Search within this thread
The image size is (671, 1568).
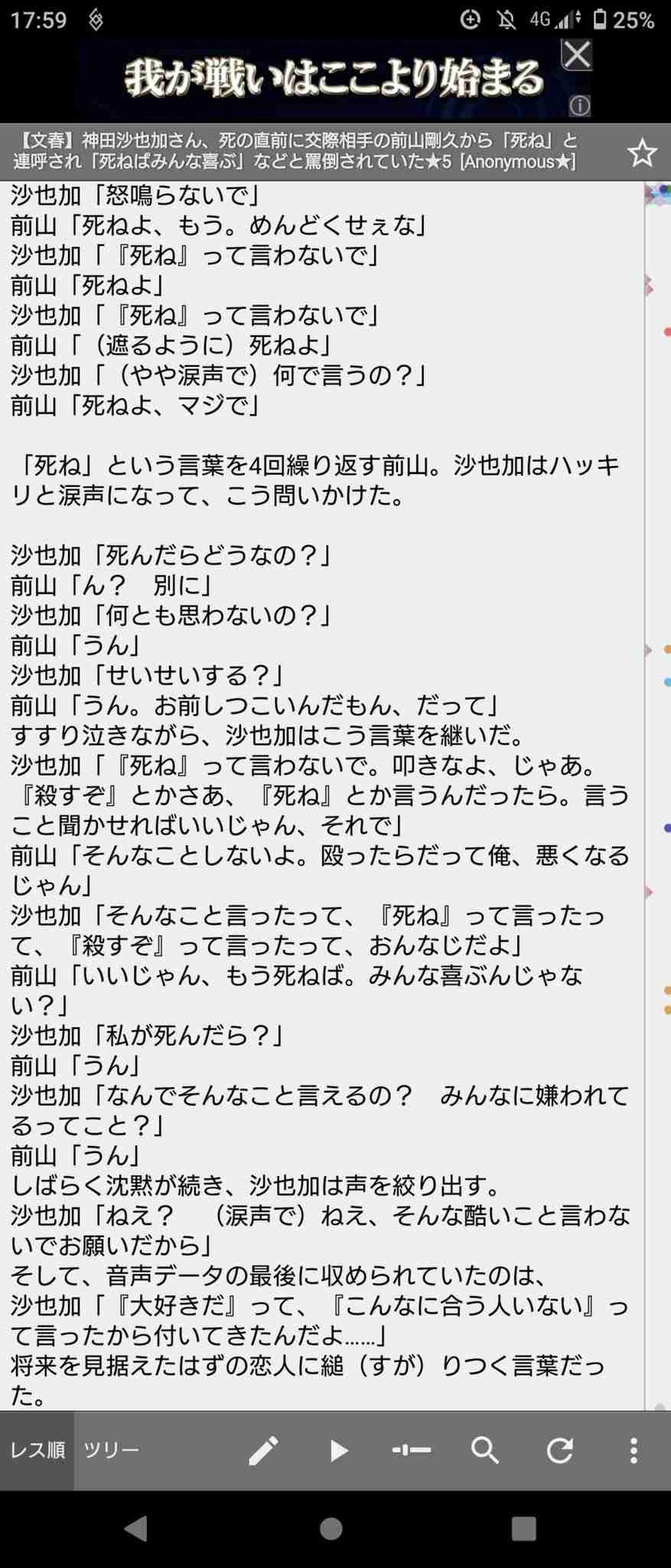pyautogui.click(x=485, y=1450)
